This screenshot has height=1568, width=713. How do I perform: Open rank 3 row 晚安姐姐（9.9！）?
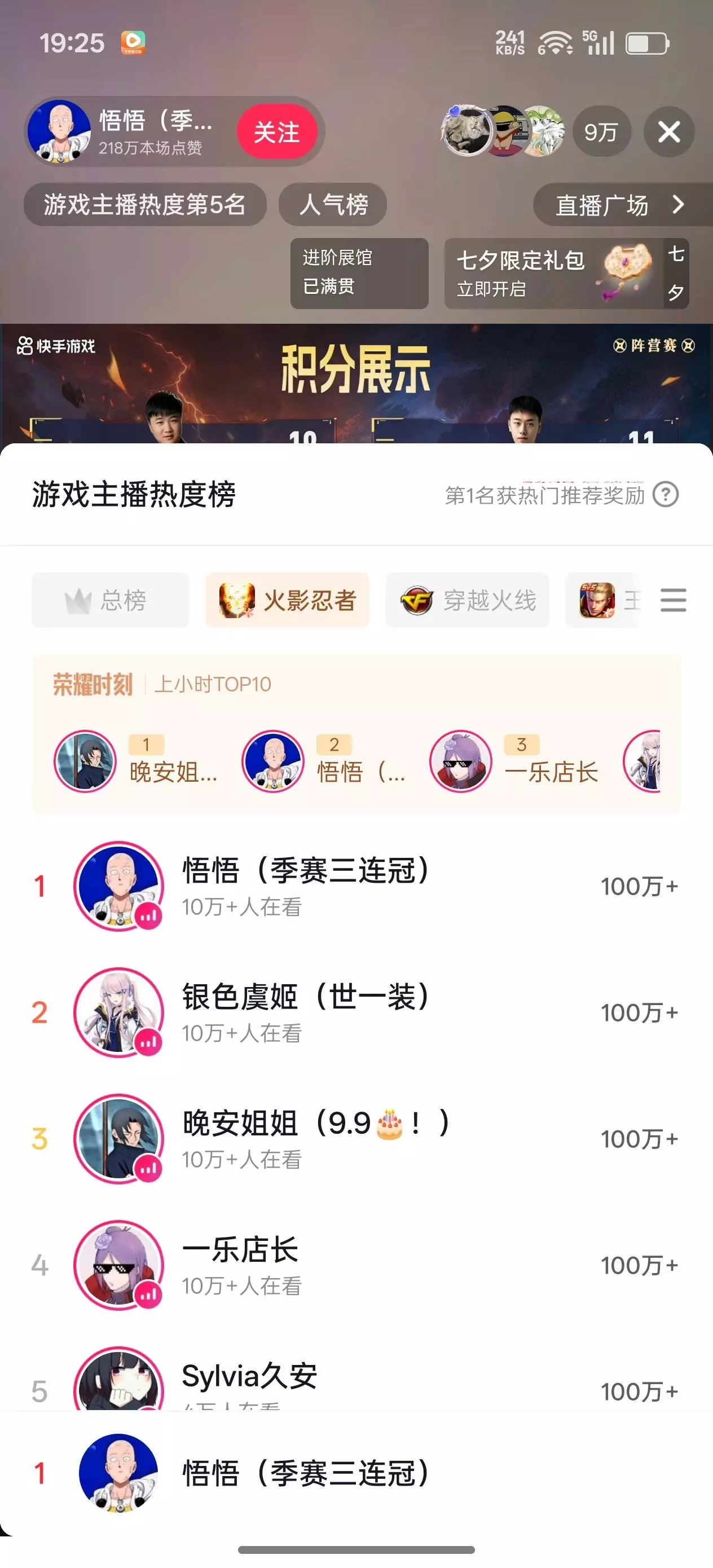coord(356,1139)
